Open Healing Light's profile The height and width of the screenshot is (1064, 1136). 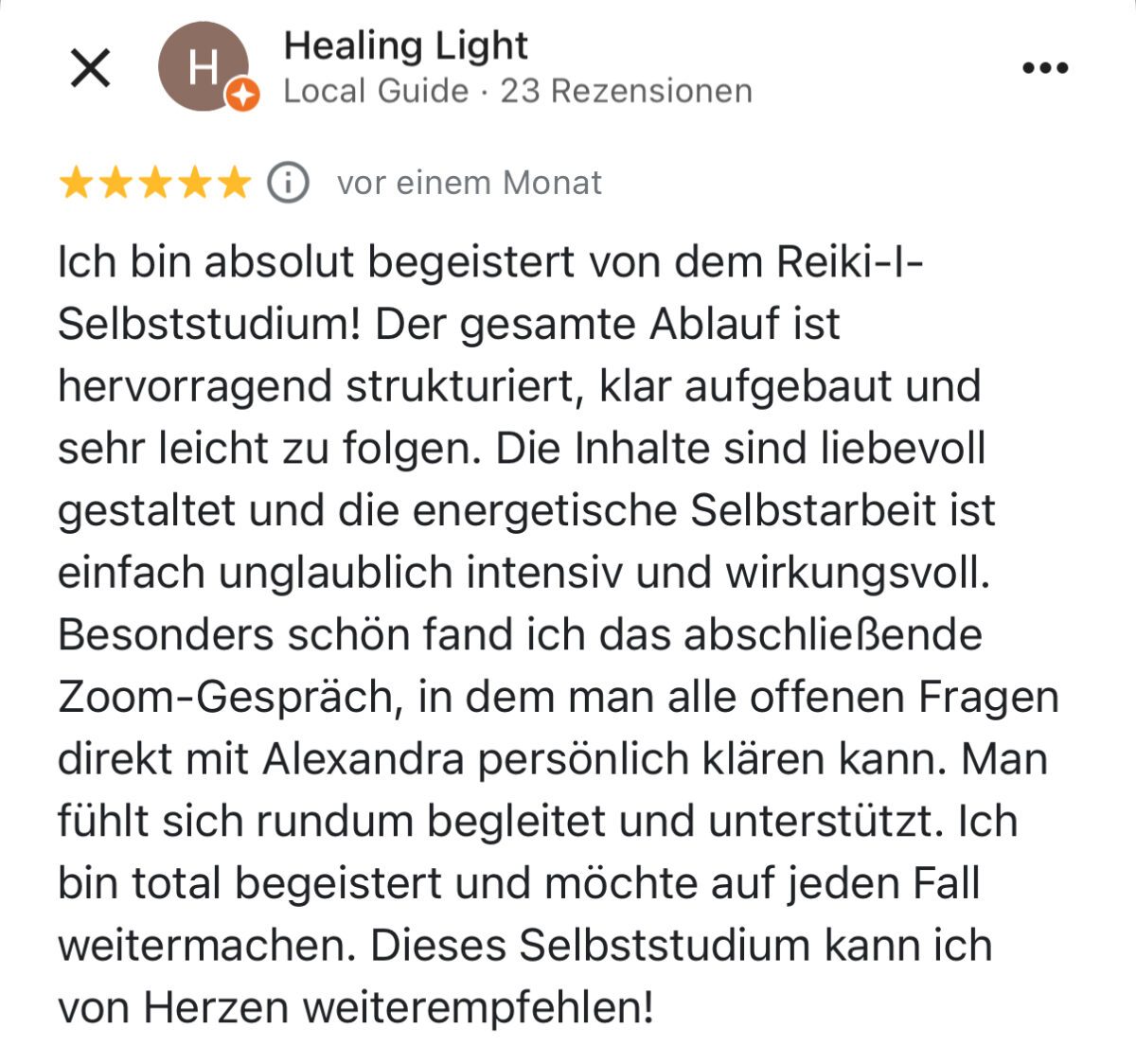coord(405,46)
